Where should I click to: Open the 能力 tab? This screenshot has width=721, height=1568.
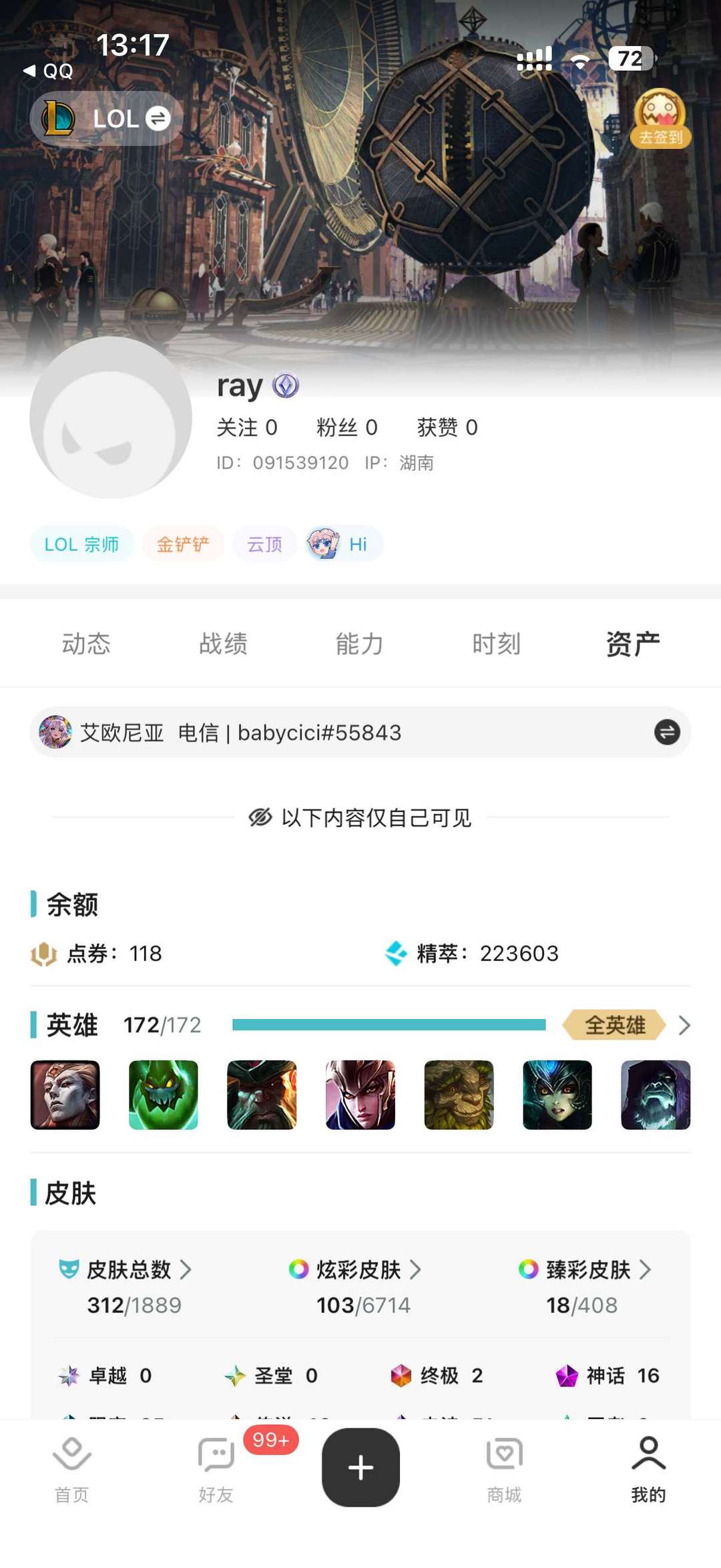pos(360,644)
